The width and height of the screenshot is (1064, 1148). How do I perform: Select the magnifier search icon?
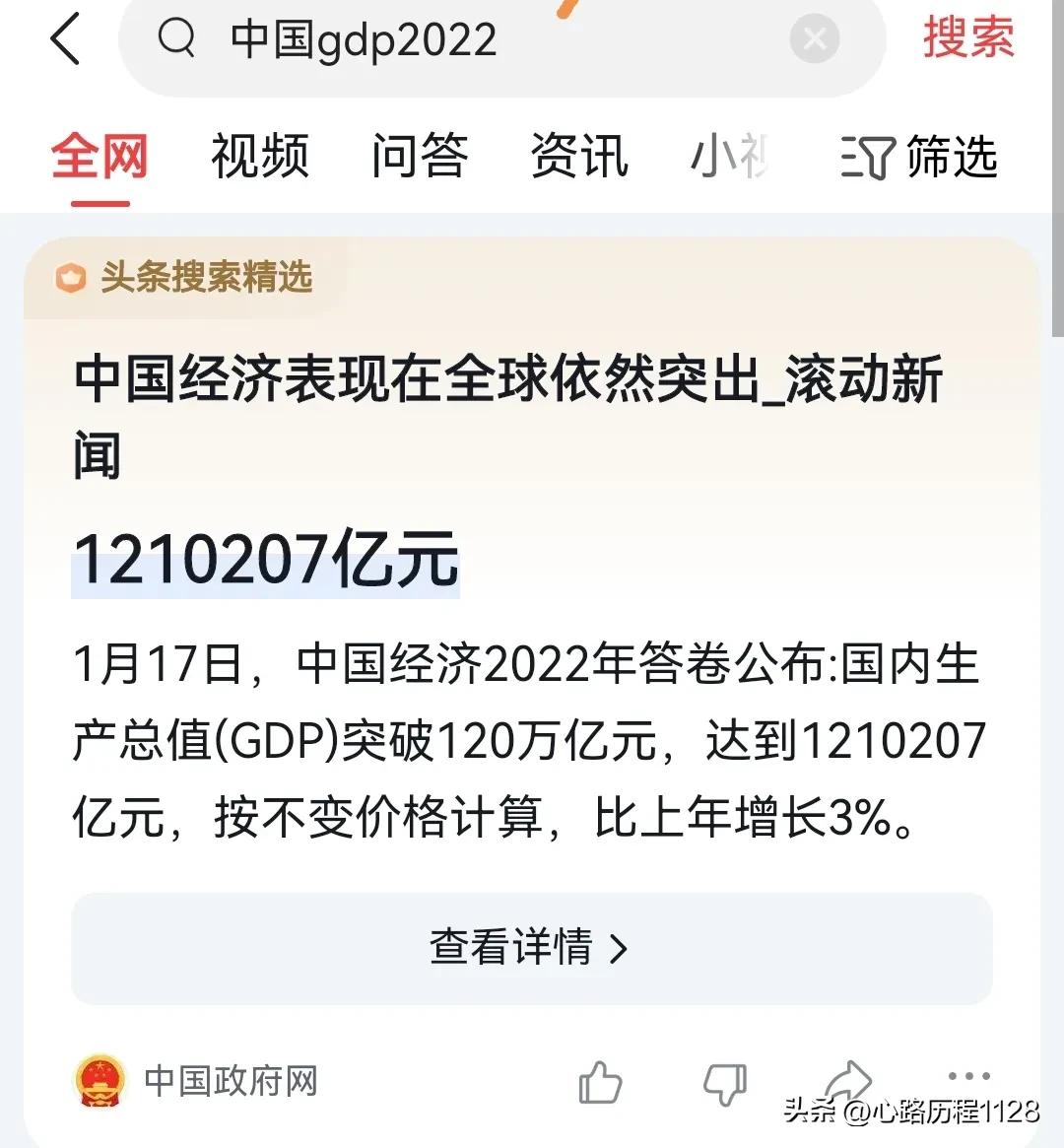(x=177, y=39)
